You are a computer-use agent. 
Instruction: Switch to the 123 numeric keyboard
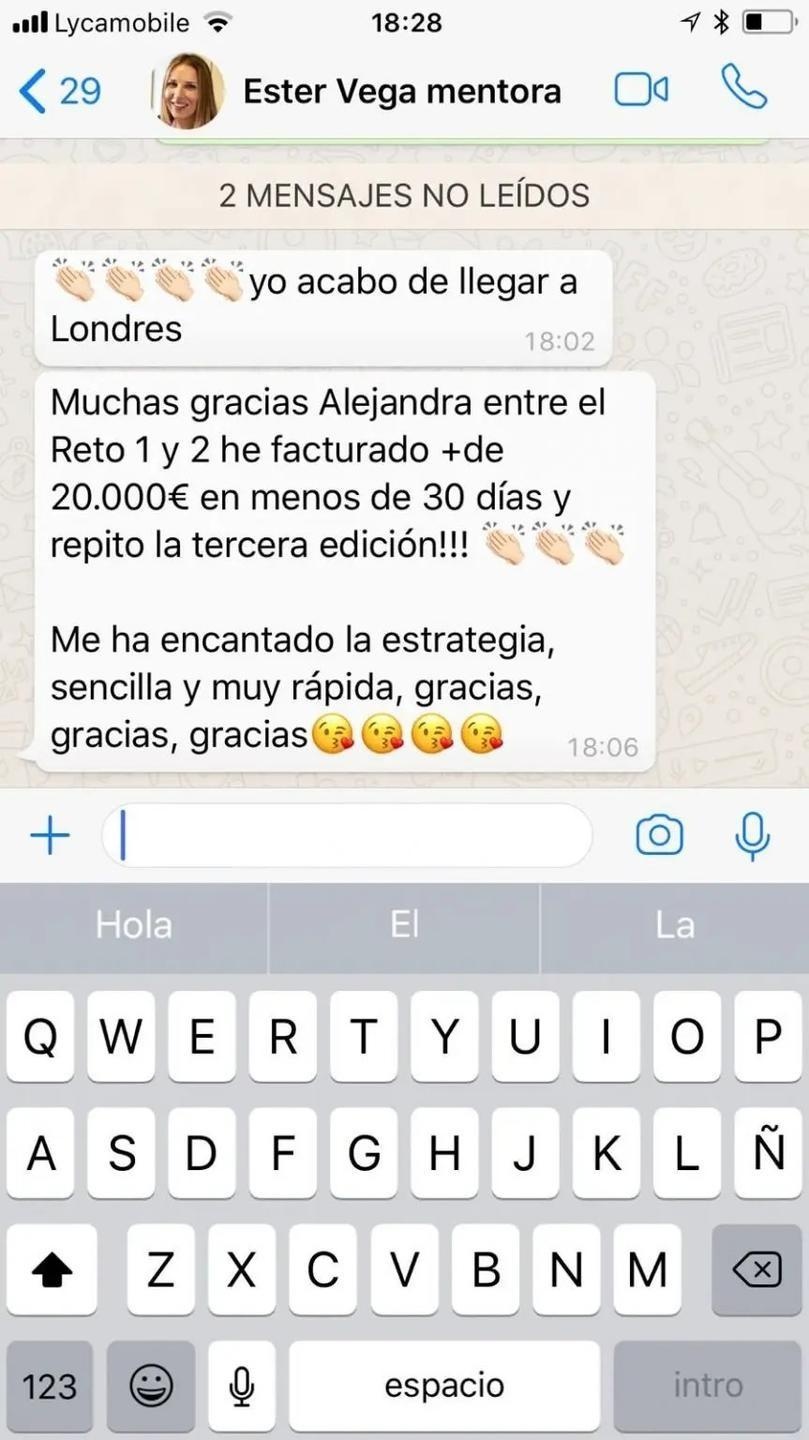[49, 1386]
